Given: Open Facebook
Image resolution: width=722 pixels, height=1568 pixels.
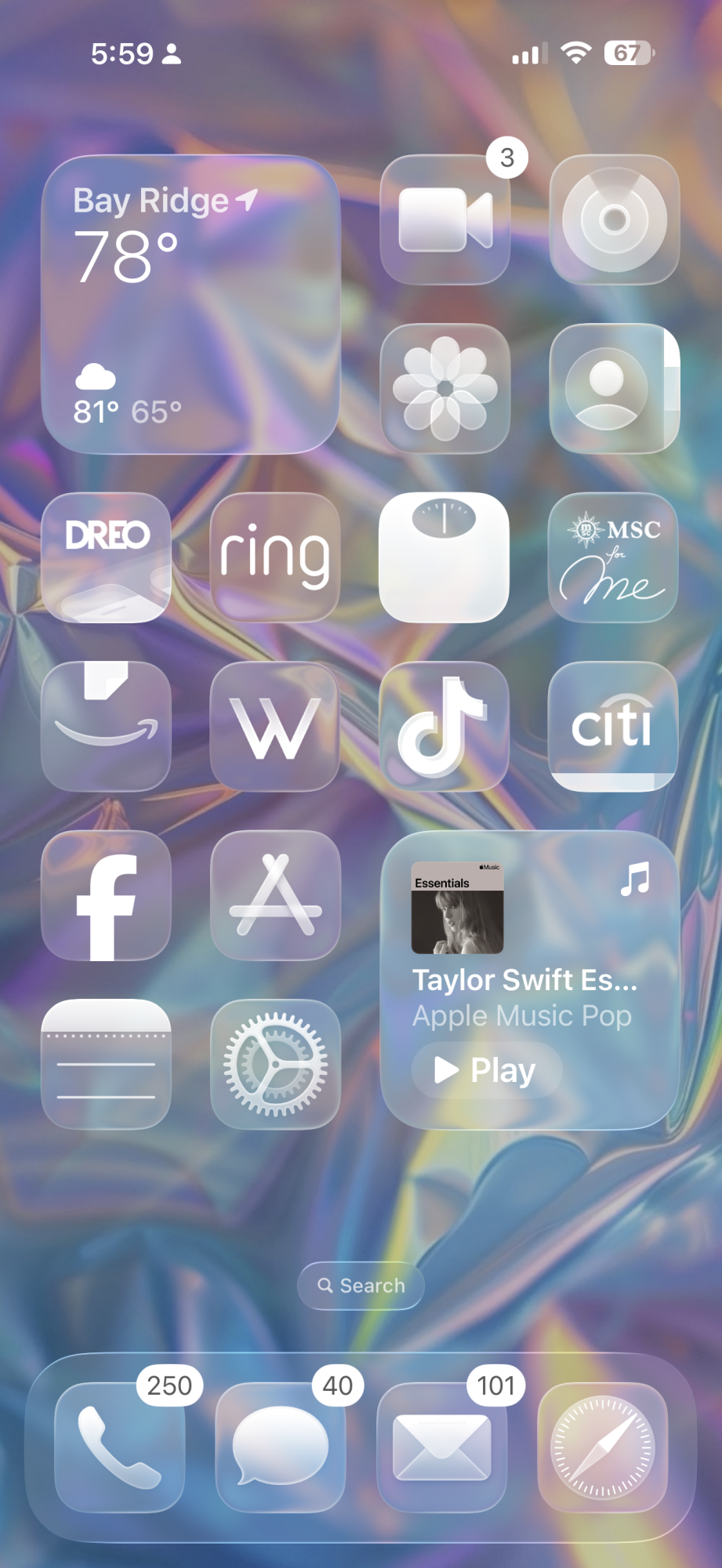Looking at the screenshot, I should (x=106, y=895).
